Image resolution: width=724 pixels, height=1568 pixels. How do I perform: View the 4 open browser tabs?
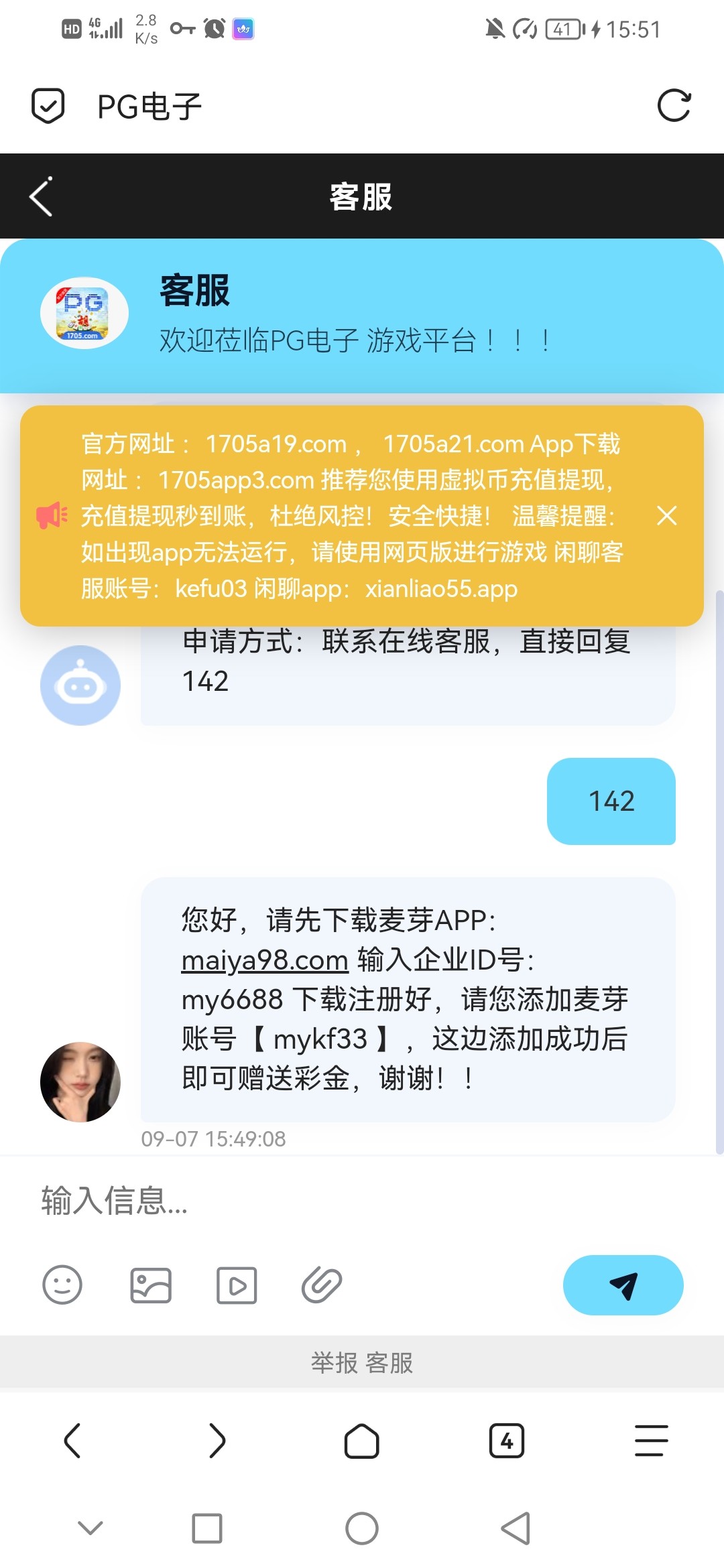[507, 1441]
